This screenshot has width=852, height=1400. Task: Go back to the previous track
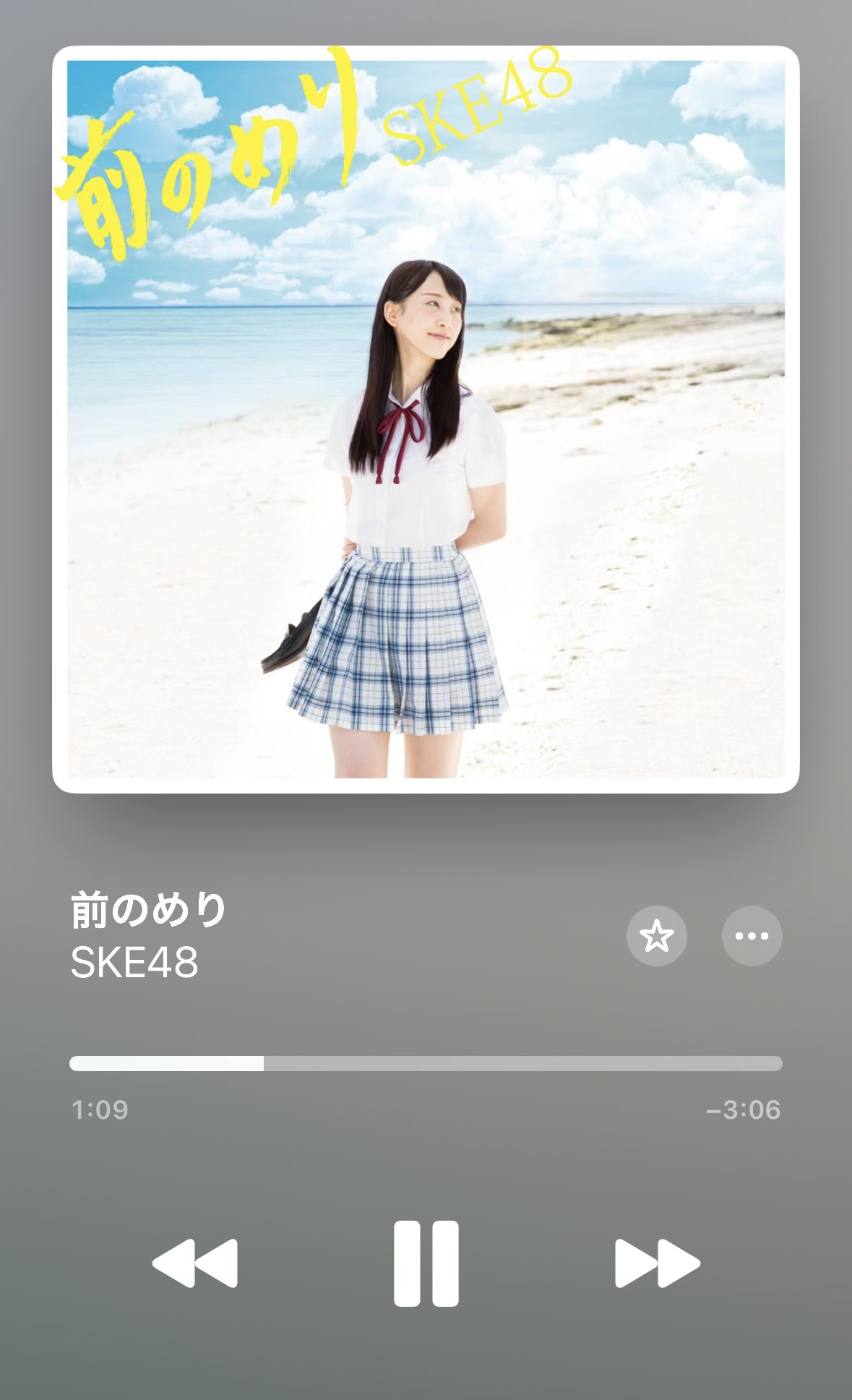point(194,1263)
